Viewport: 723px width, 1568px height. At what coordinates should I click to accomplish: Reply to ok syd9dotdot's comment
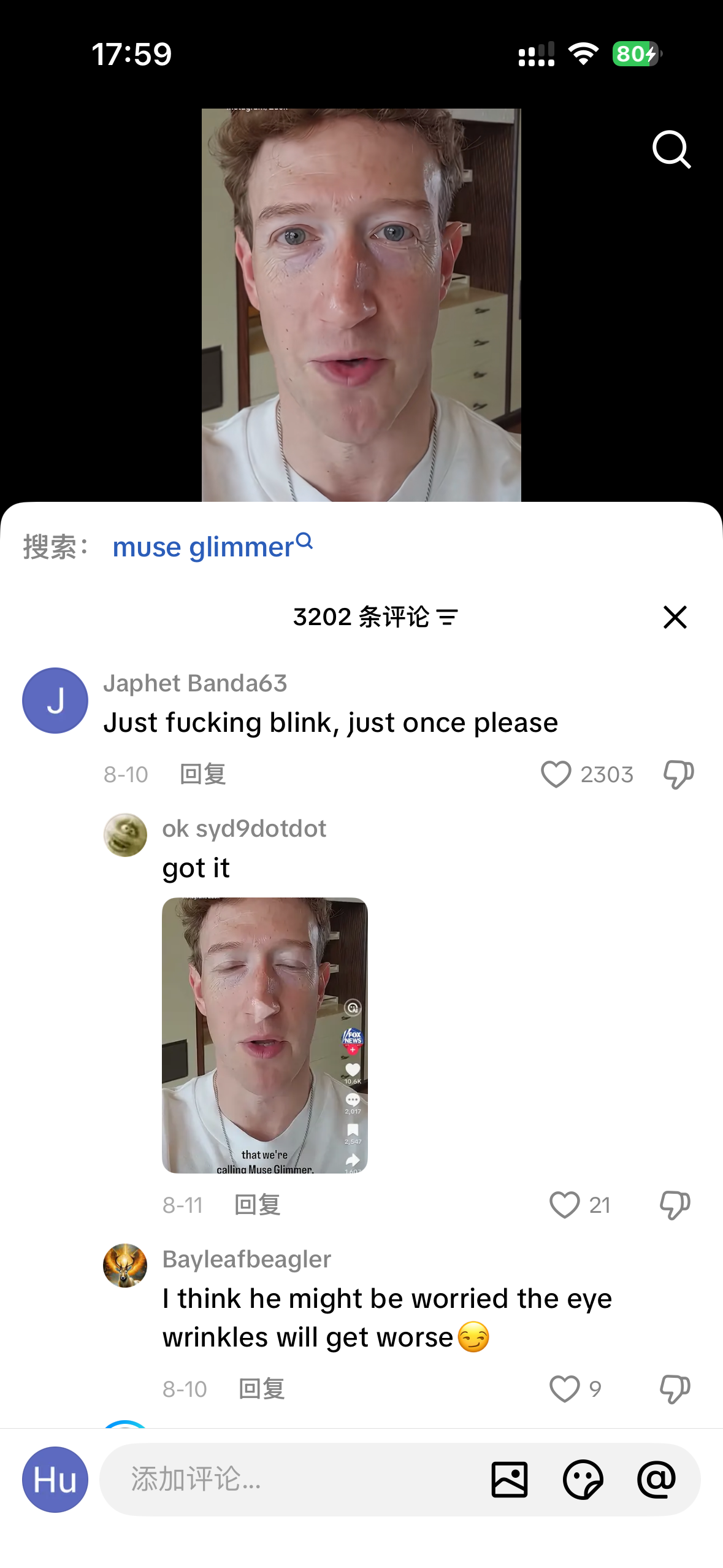coord(258,1205)
